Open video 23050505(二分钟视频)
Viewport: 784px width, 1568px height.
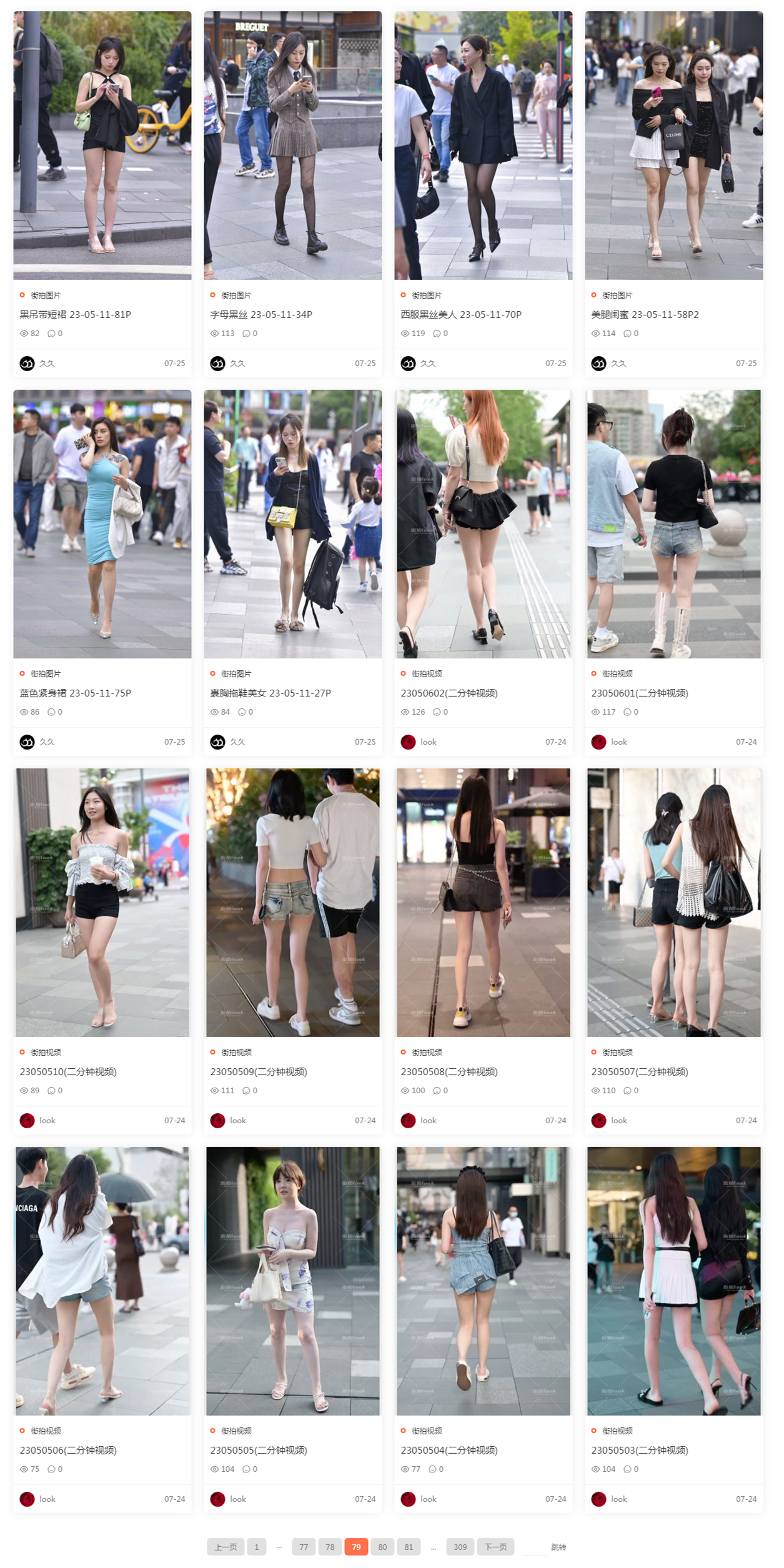point(258,1450)
